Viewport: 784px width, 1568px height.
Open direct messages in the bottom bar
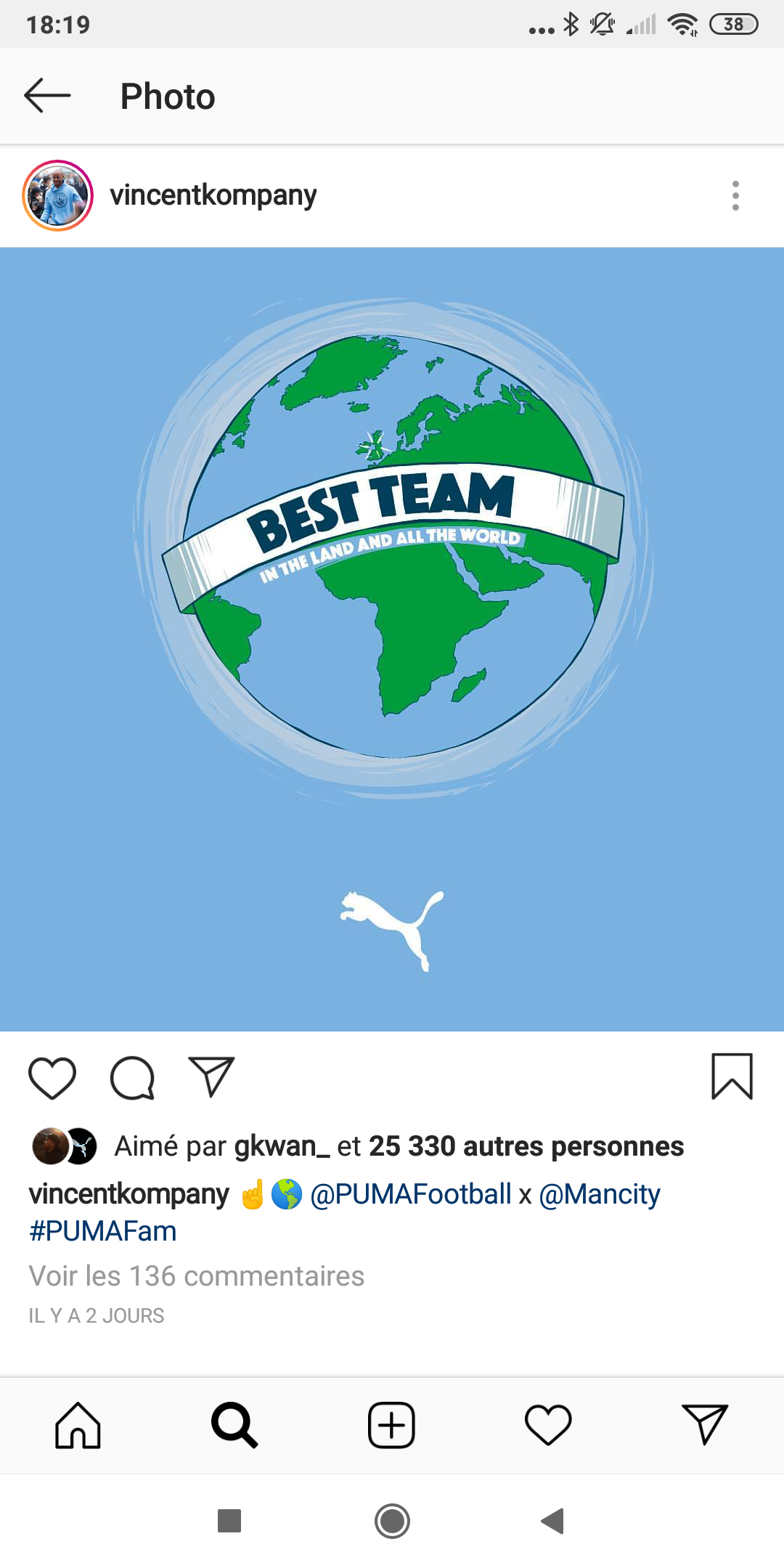(704, 1425)
